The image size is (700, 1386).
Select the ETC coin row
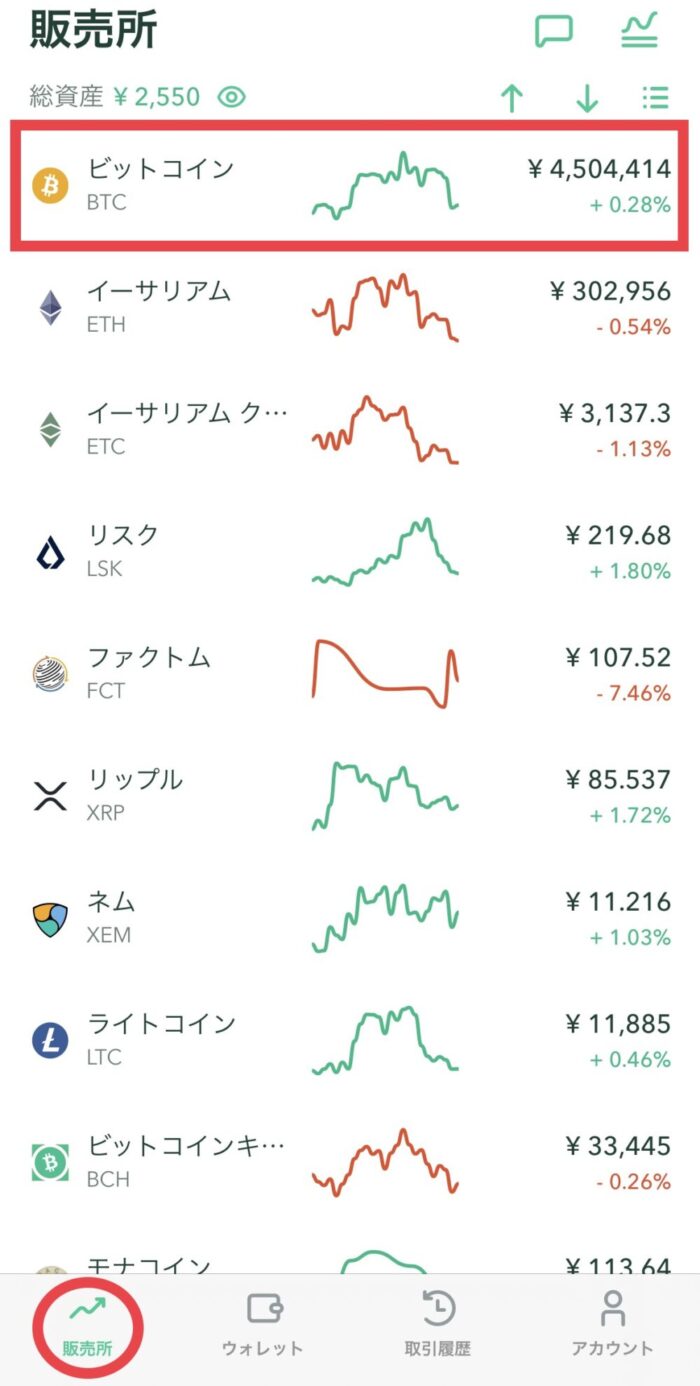coord(350,430)
